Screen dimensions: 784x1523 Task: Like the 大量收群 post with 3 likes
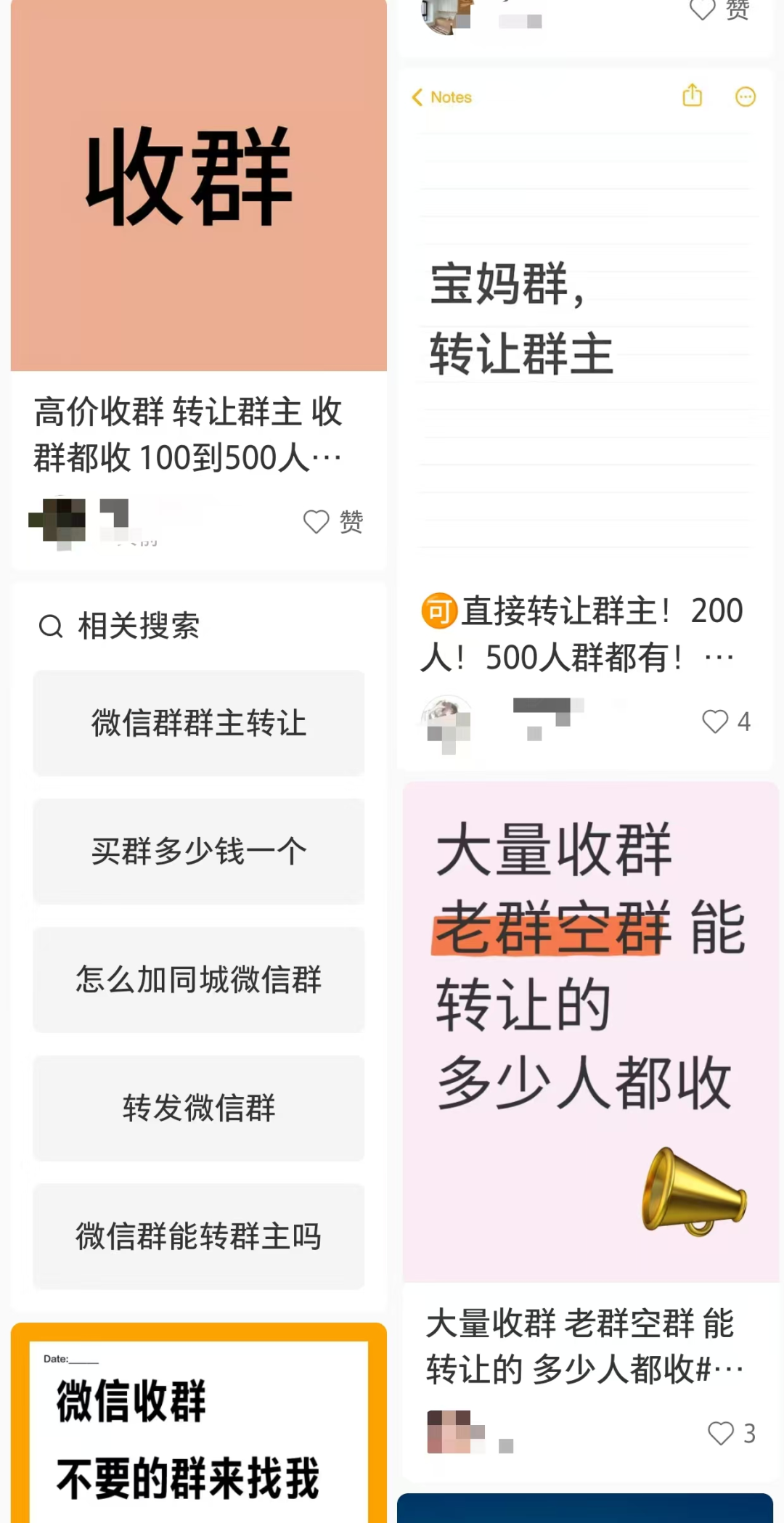tap(721, 1433)
